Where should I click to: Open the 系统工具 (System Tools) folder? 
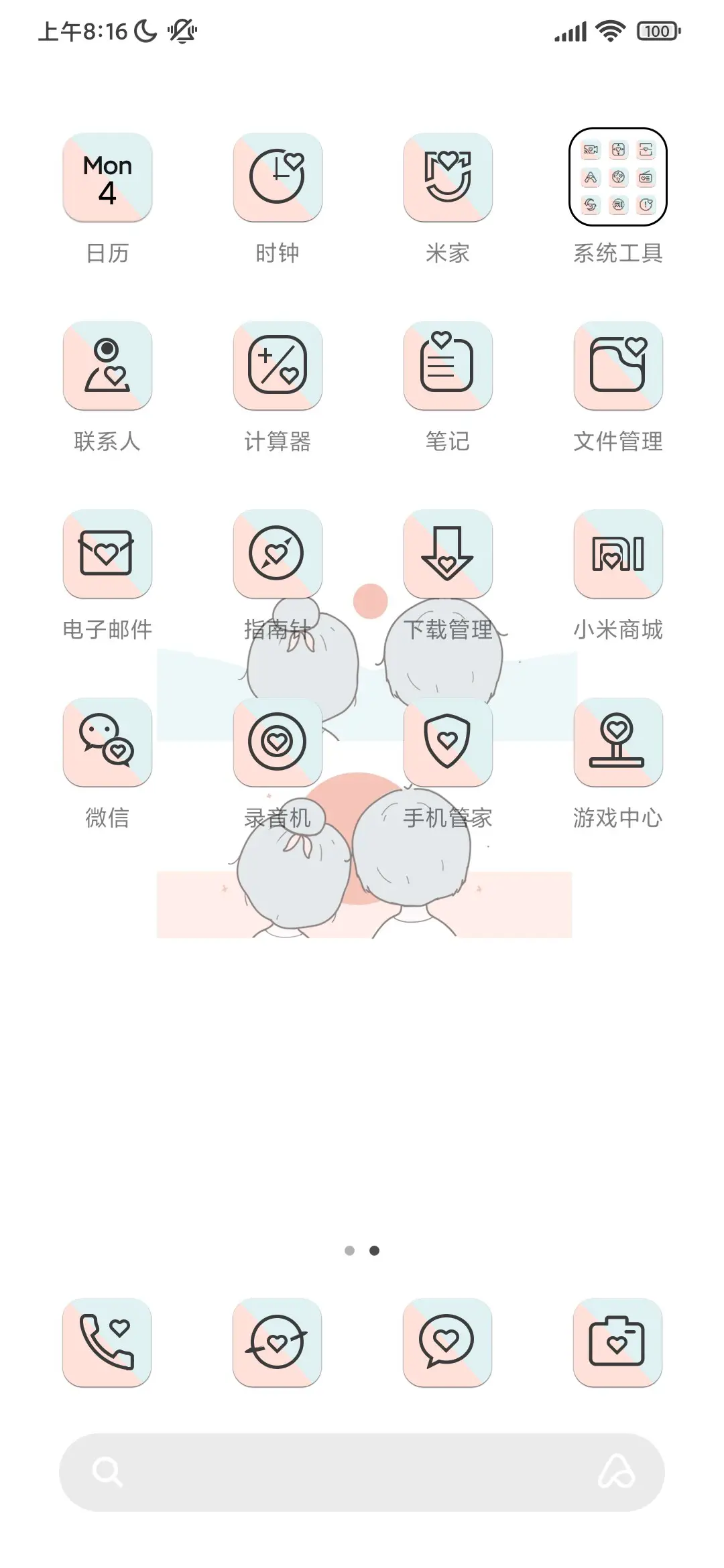click(x=617, y=178)
